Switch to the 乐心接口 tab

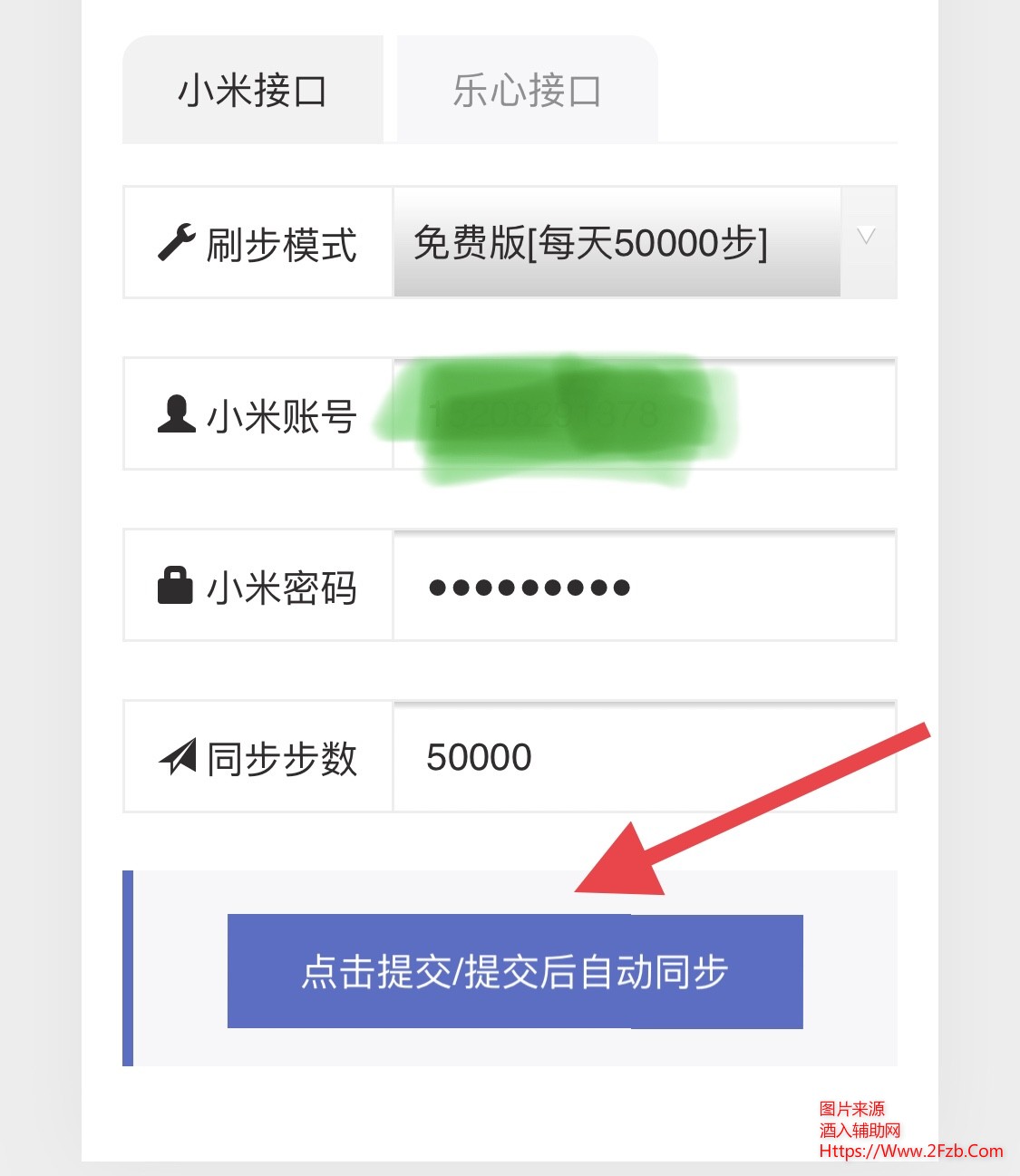pos(527,90)
